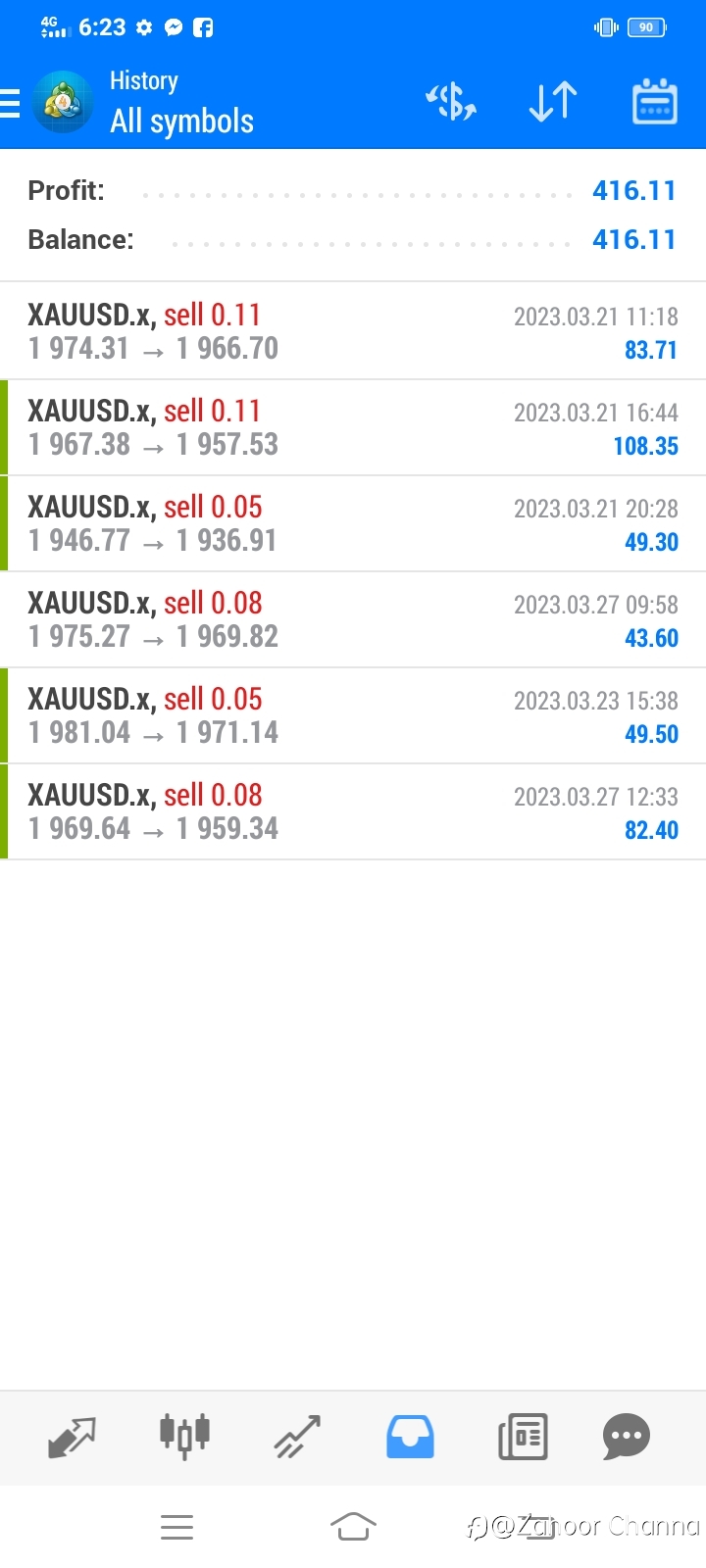Open the trade with profit 43.60
706x1568 pixels.
(x=353, y=619)
